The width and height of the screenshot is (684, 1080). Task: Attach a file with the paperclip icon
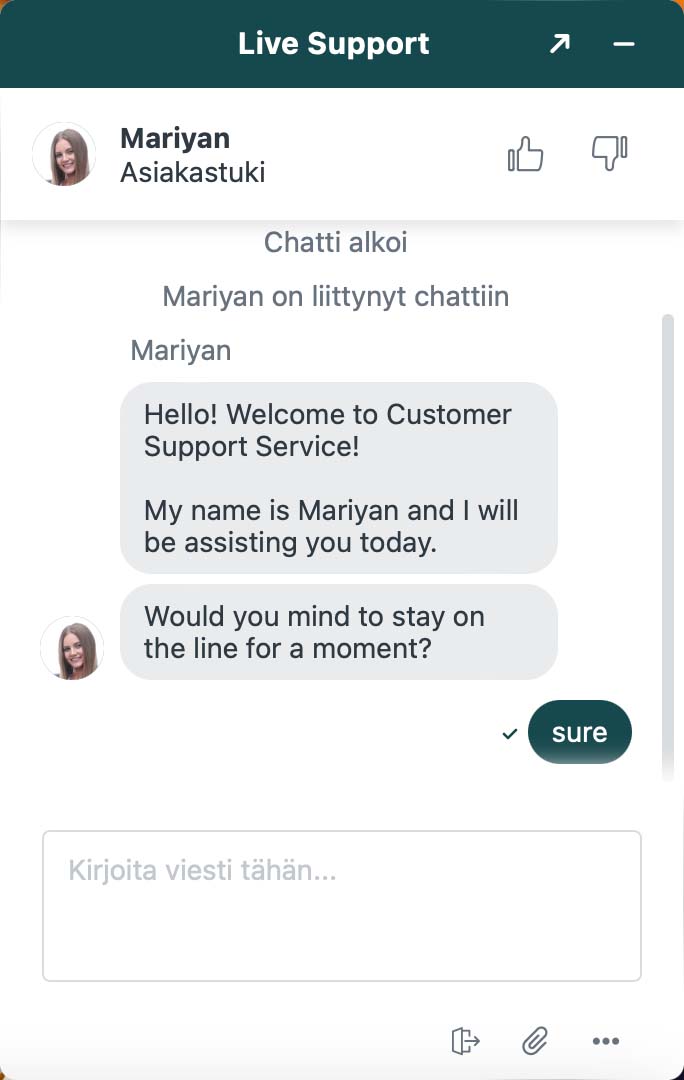point(535,1041)
